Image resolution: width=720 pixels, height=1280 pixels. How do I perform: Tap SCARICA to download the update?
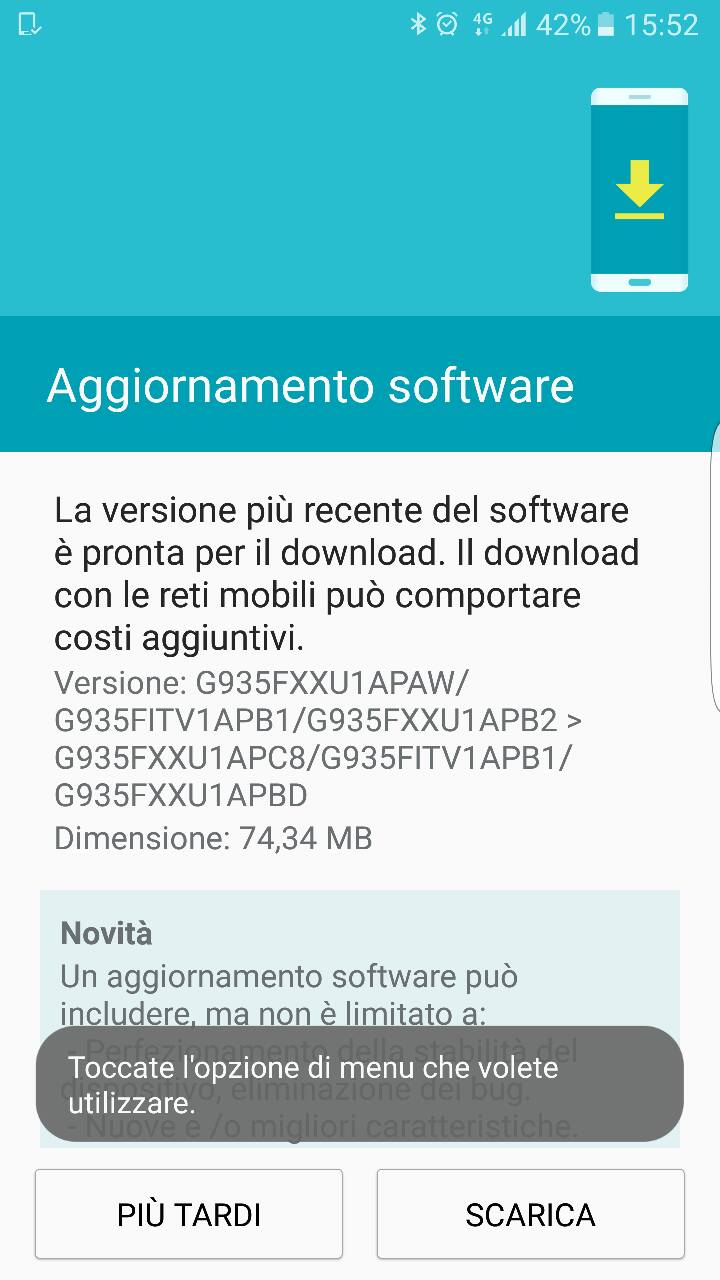(x=530, y=1214)
